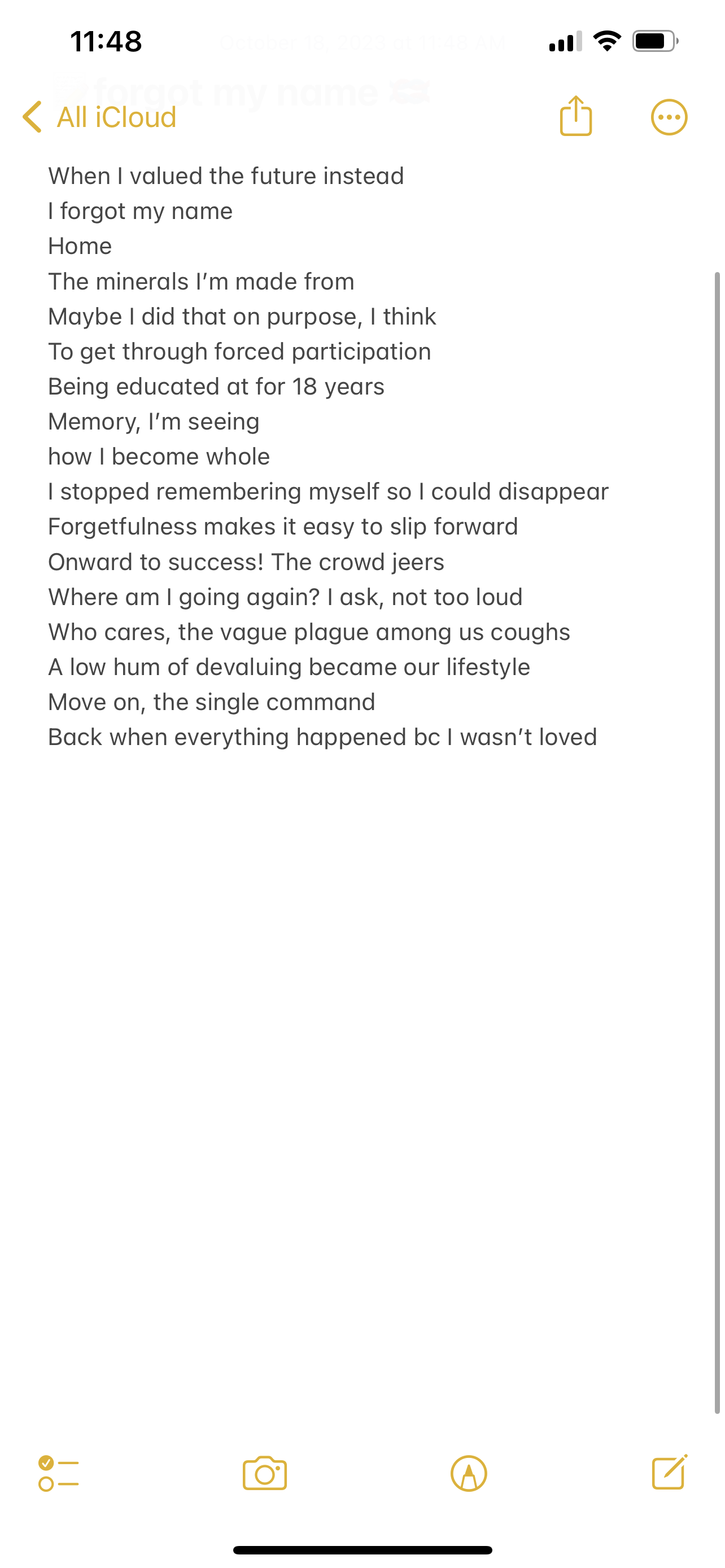Compose a new note

(670, 1472)
